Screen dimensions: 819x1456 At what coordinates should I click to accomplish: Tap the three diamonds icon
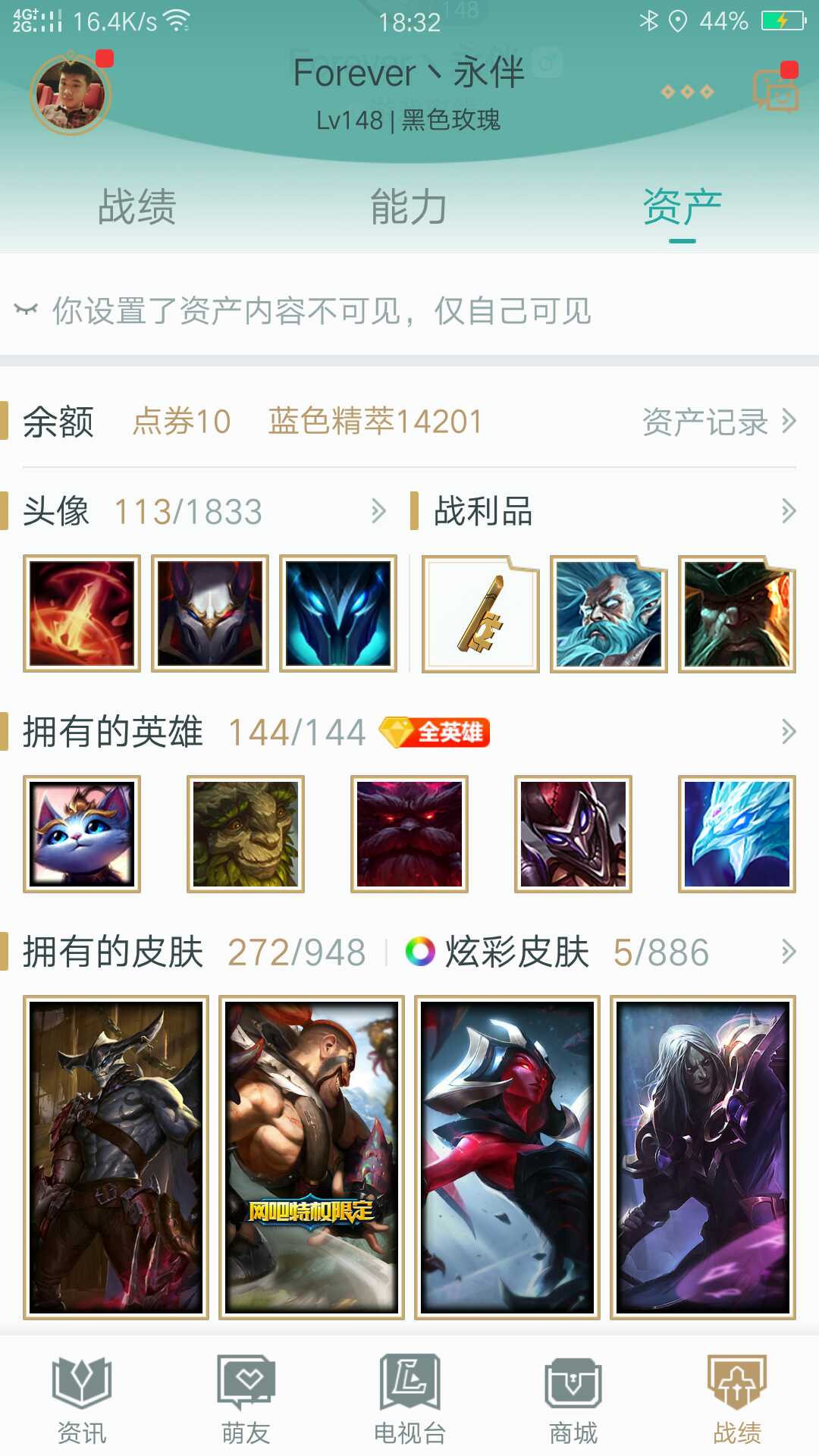[687, 92]
